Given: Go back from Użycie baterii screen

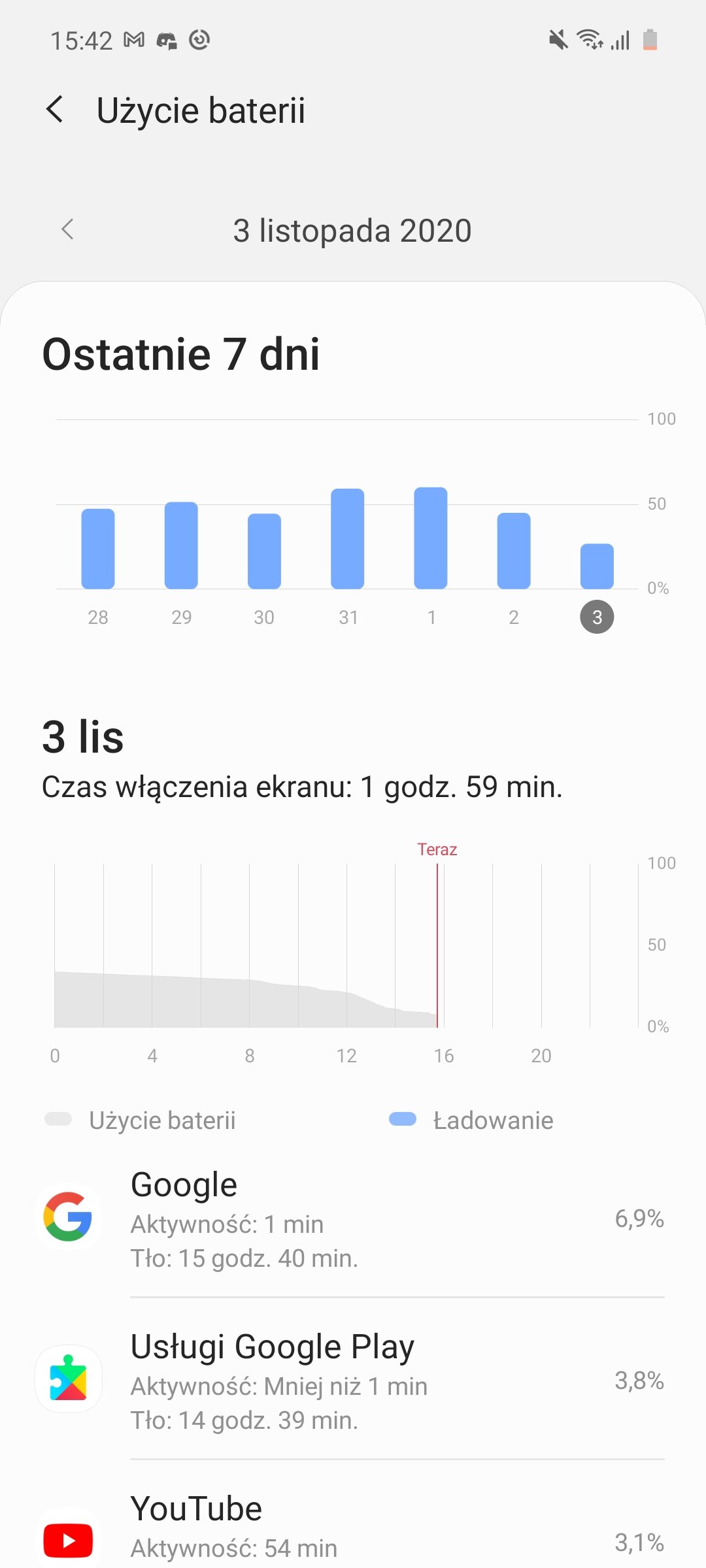Looking at the screenshot, I should pyautogui.click(x=56, y=109).
